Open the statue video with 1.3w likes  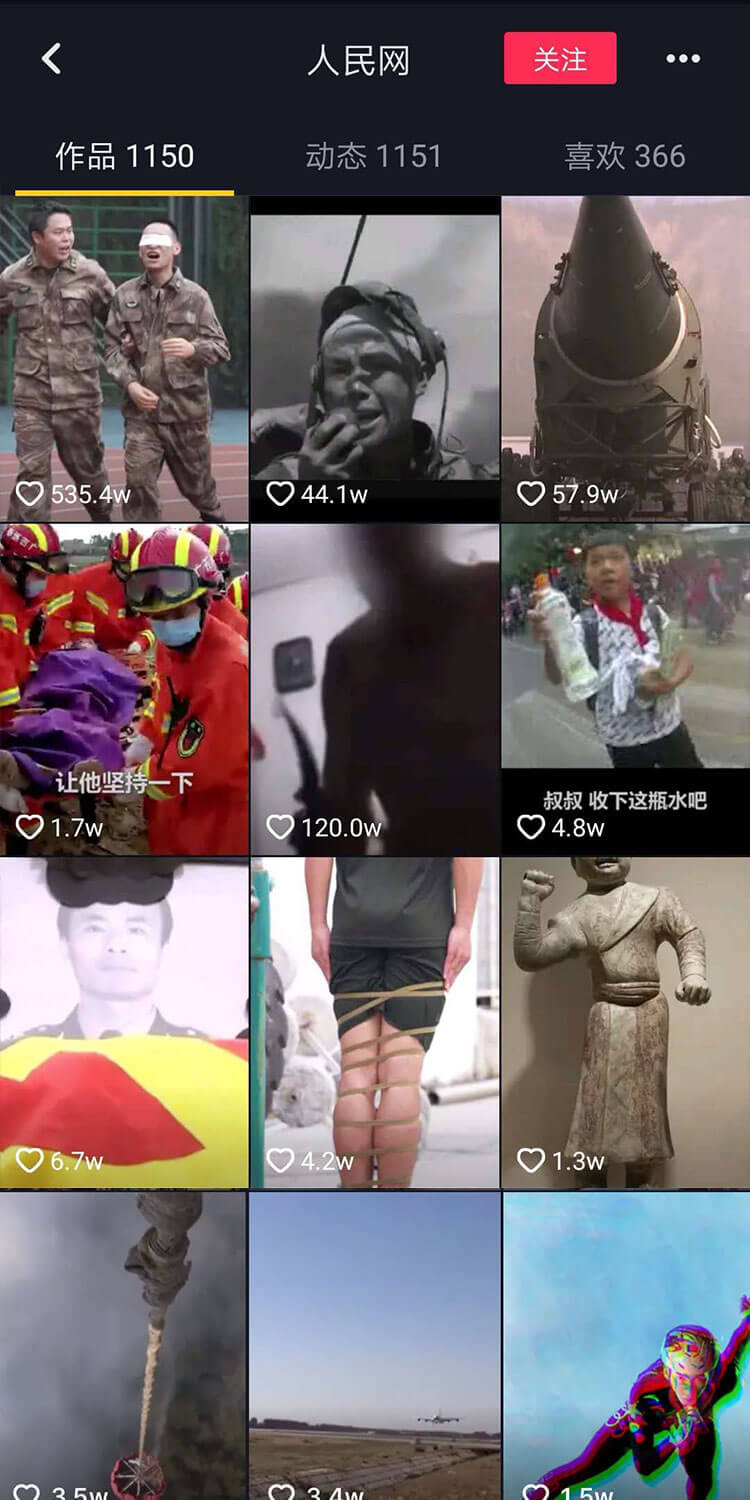pyautogui.click(x=625, y=1022)
